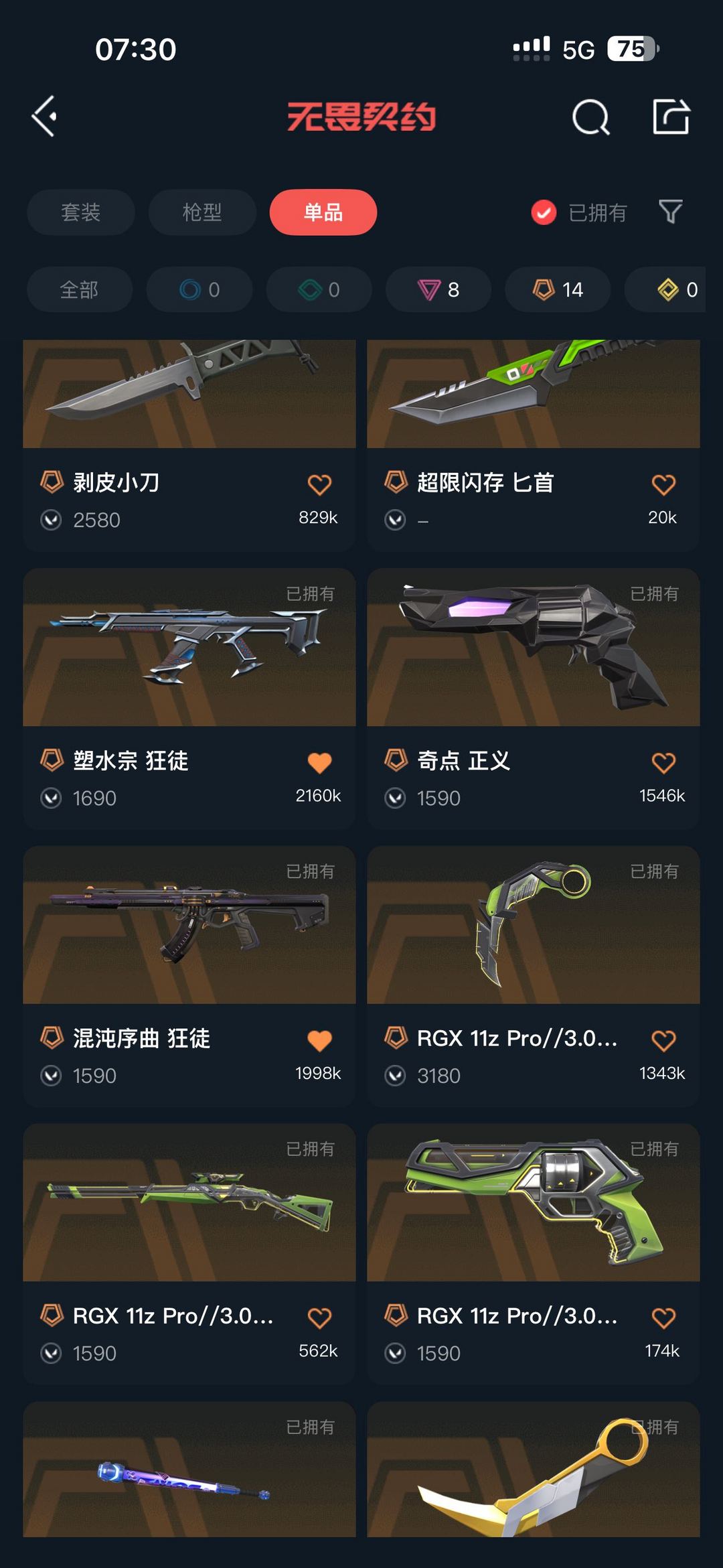Switch to the 枪型 tab
This screenshot has height=1568, width=723.
[202, 212]
